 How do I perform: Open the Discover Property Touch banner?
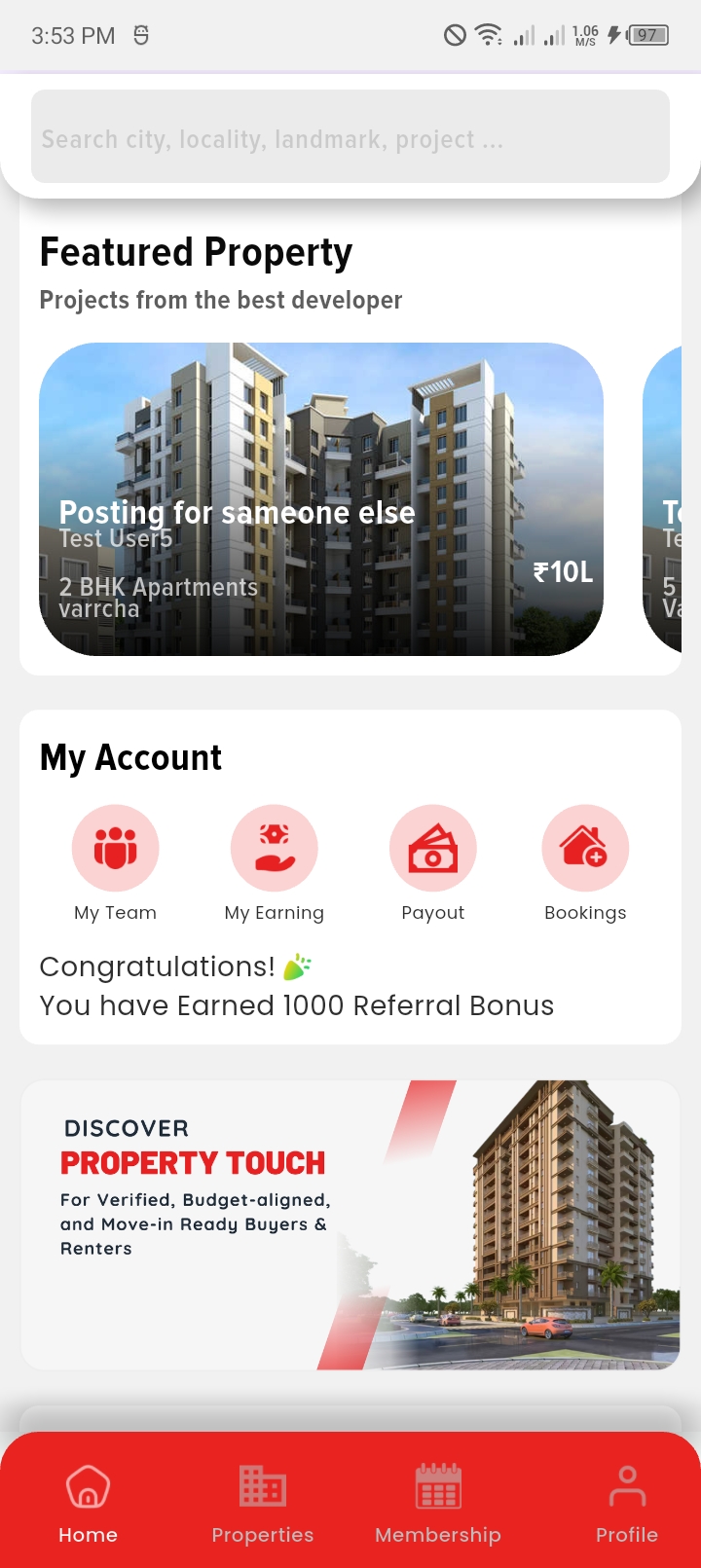(350, 1224)
